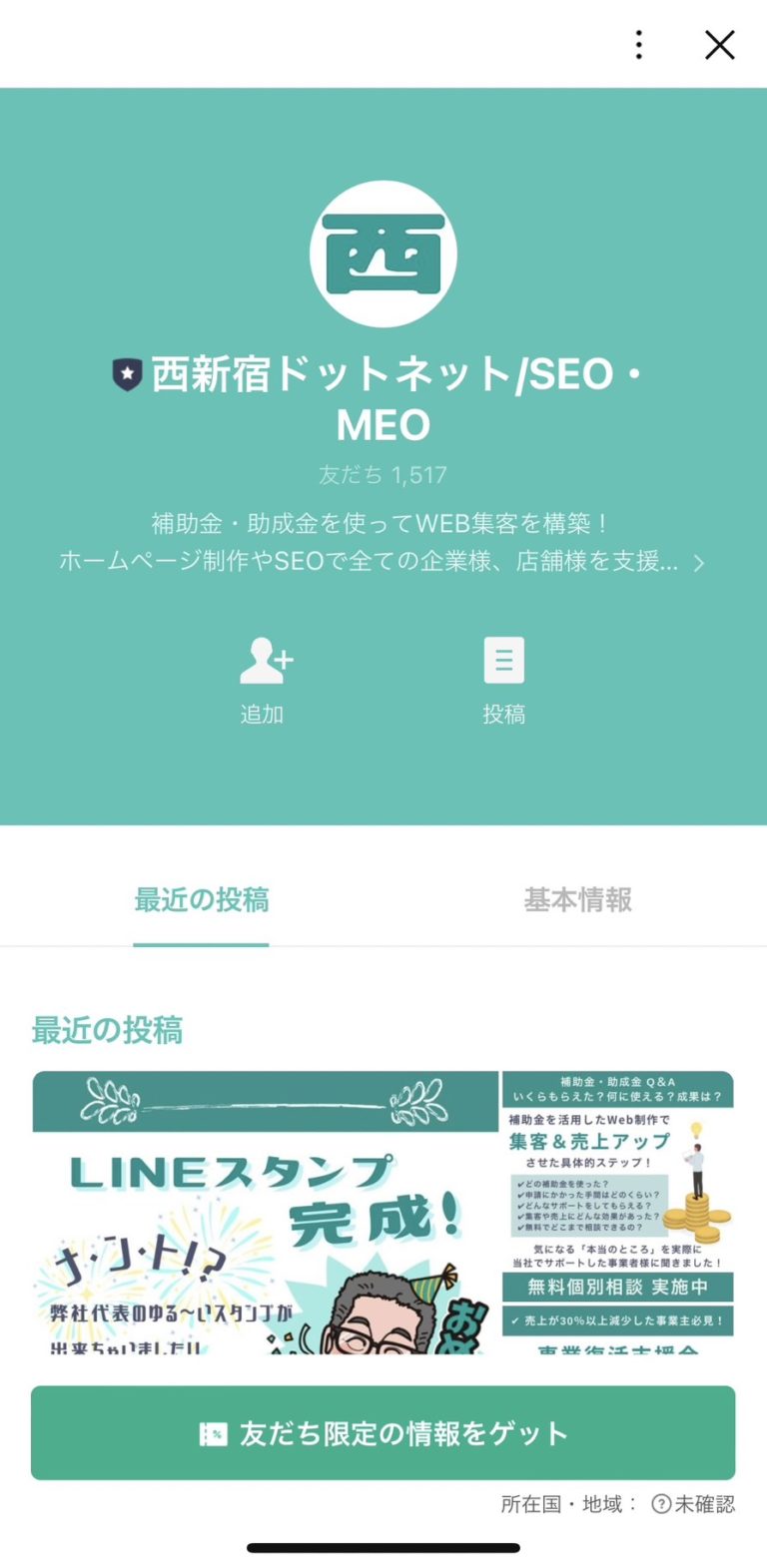This screenshot has height=1568, width=767.
Task: Click the 西 profile avatar image
Action: (383, 255)
